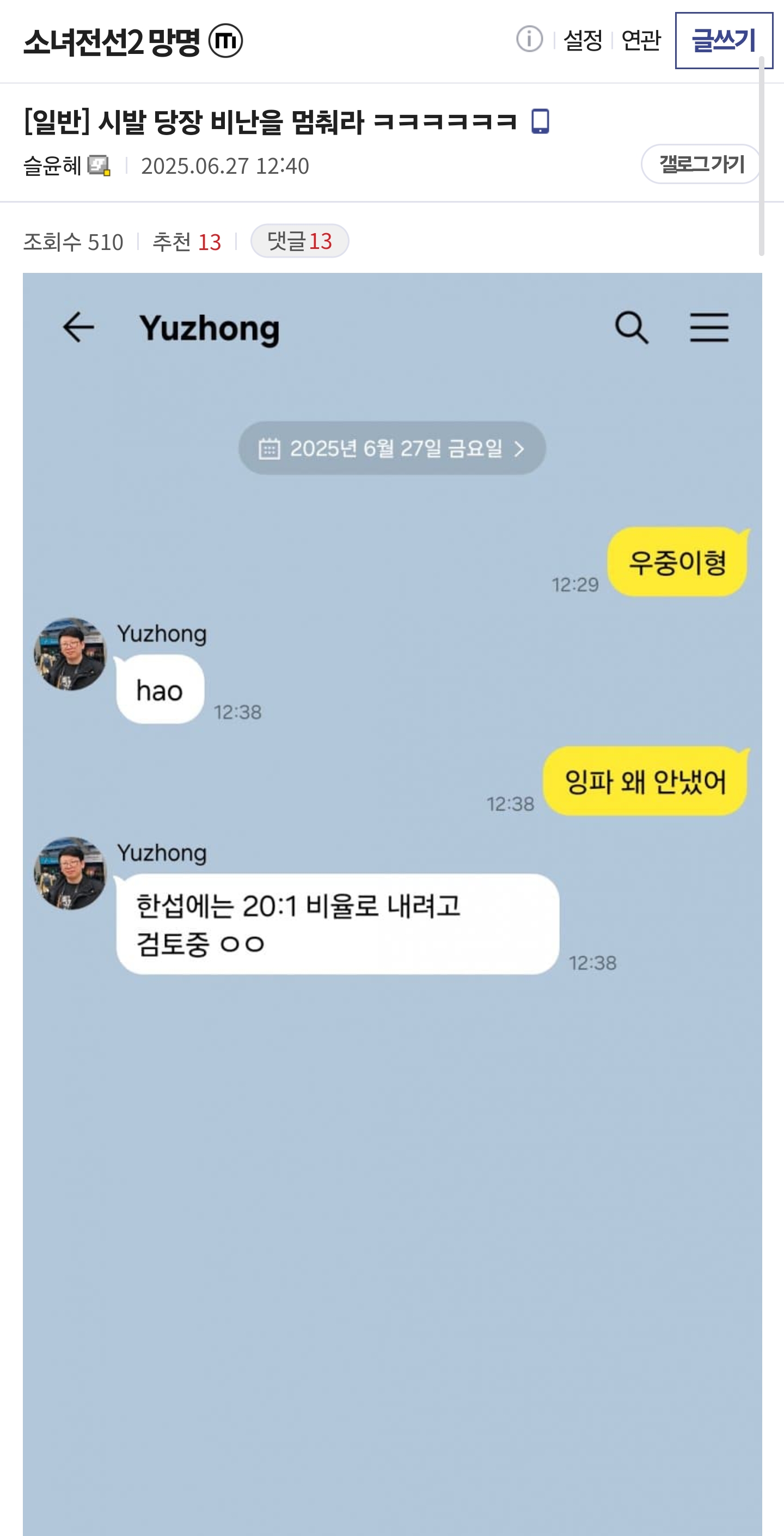784x1536 pixels.
Task: Go to the author's 갤로그가기 page
Action: coord(701,164)
